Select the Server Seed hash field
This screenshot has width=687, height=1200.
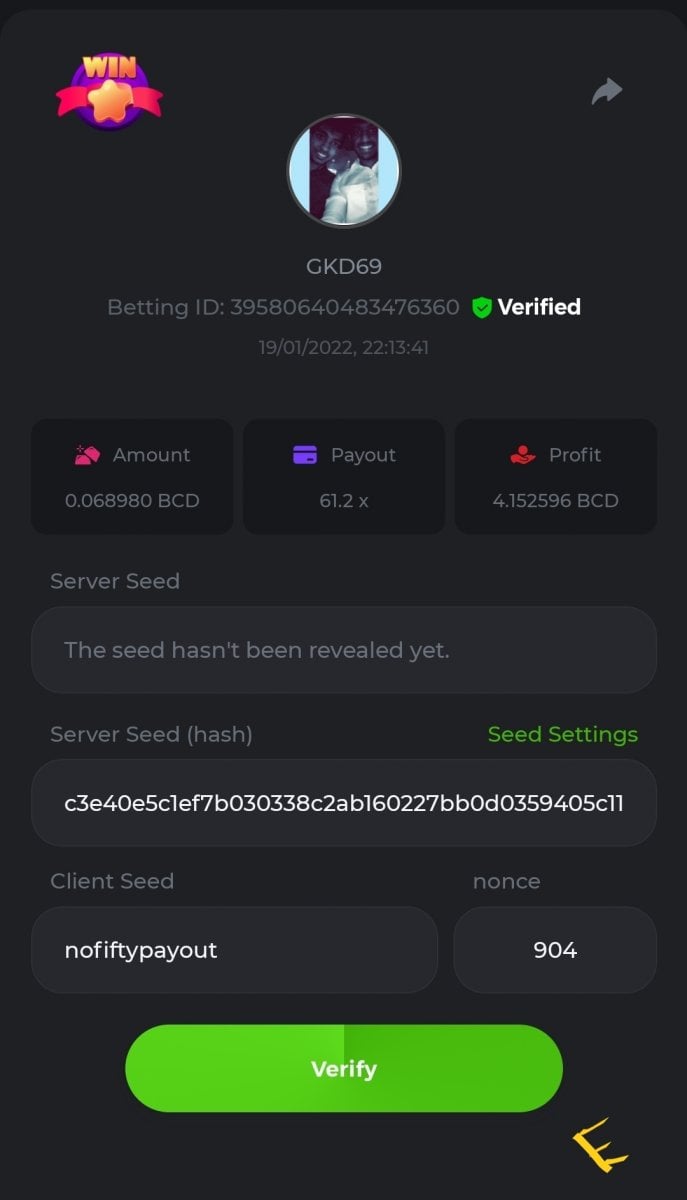coord(343,803)
